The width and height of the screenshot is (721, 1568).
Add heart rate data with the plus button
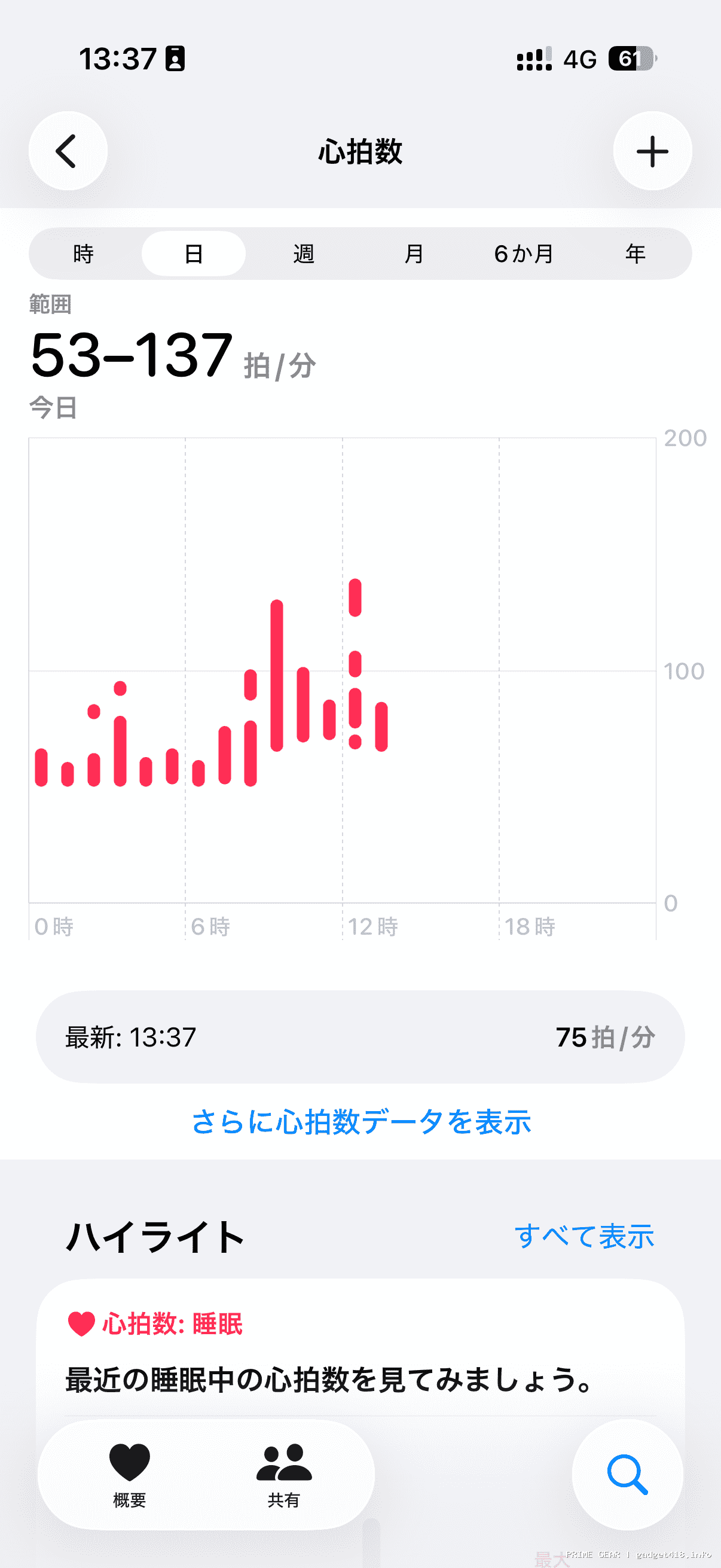click(652, 151)
